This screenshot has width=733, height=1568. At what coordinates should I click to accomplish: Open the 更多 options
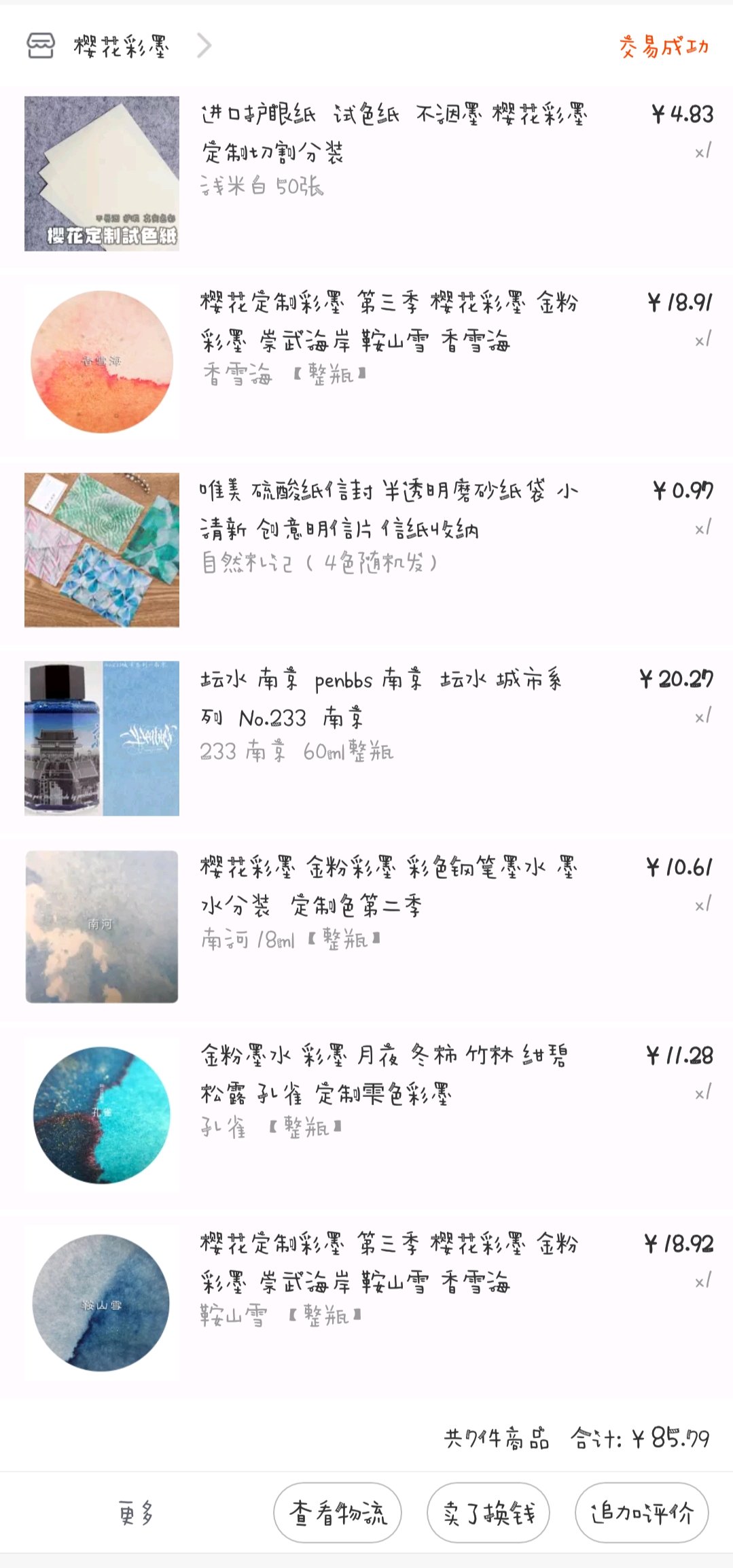137,1514
